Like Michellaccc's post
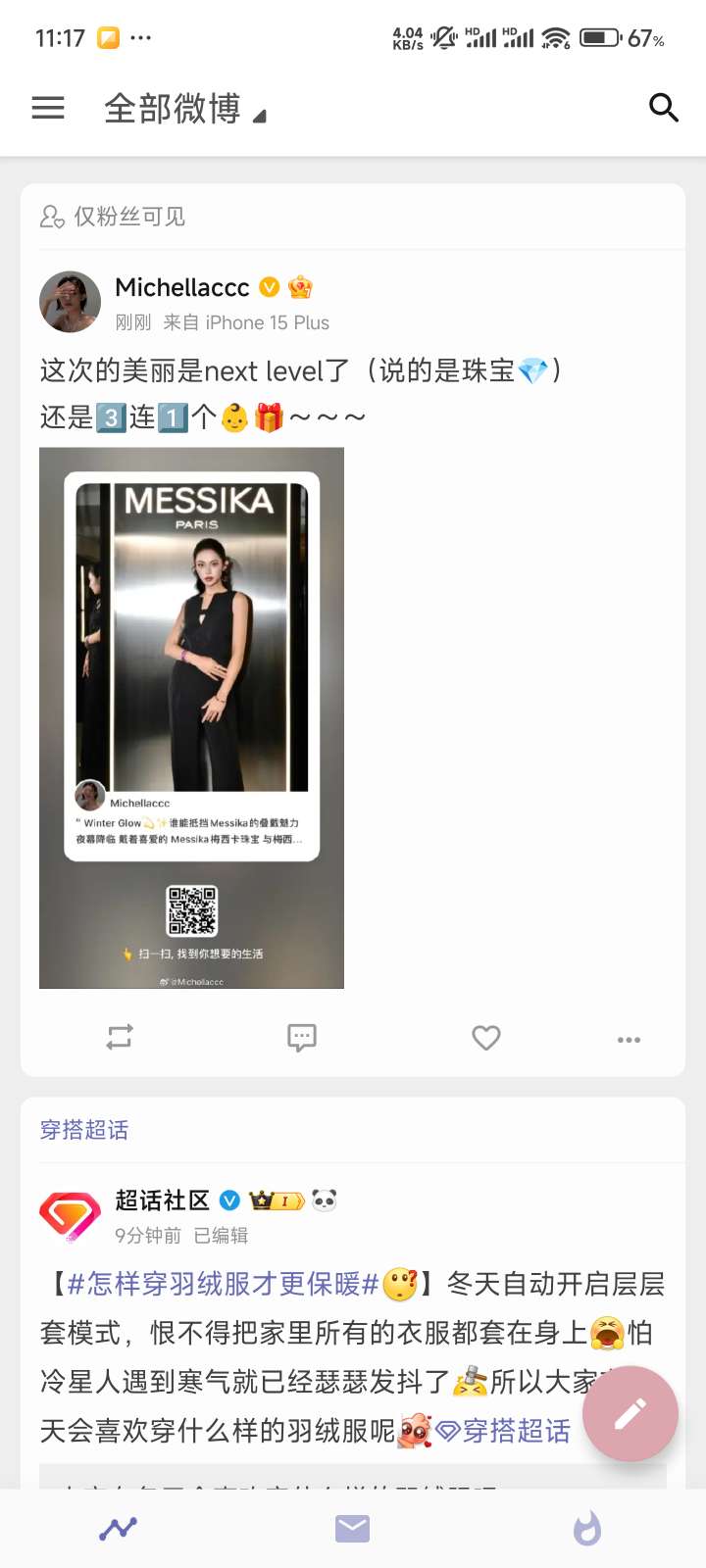Viewport: 706px width, 1568px height. 486,1037
